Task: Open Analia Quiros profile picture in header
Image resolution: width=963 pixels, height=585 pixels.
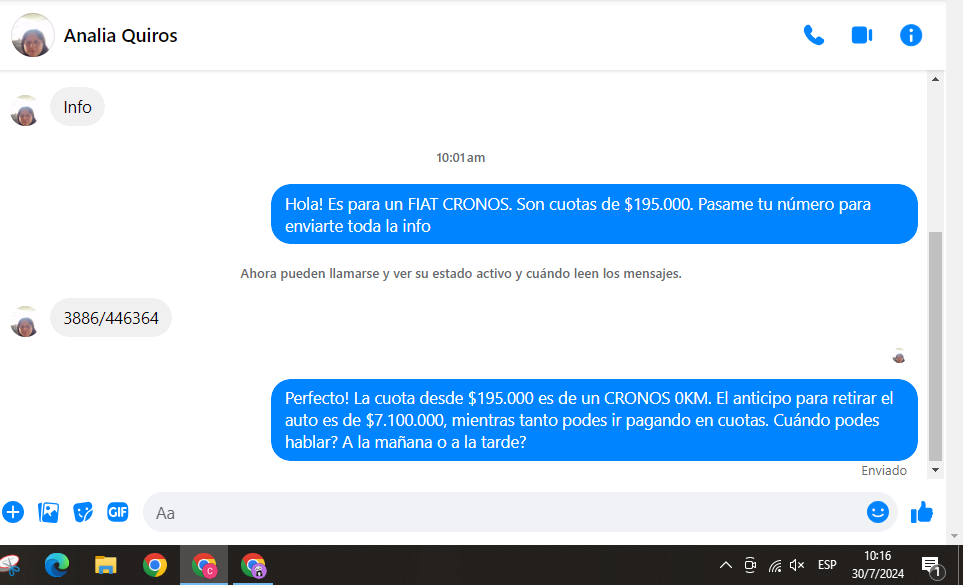Action: pos(32,36)
